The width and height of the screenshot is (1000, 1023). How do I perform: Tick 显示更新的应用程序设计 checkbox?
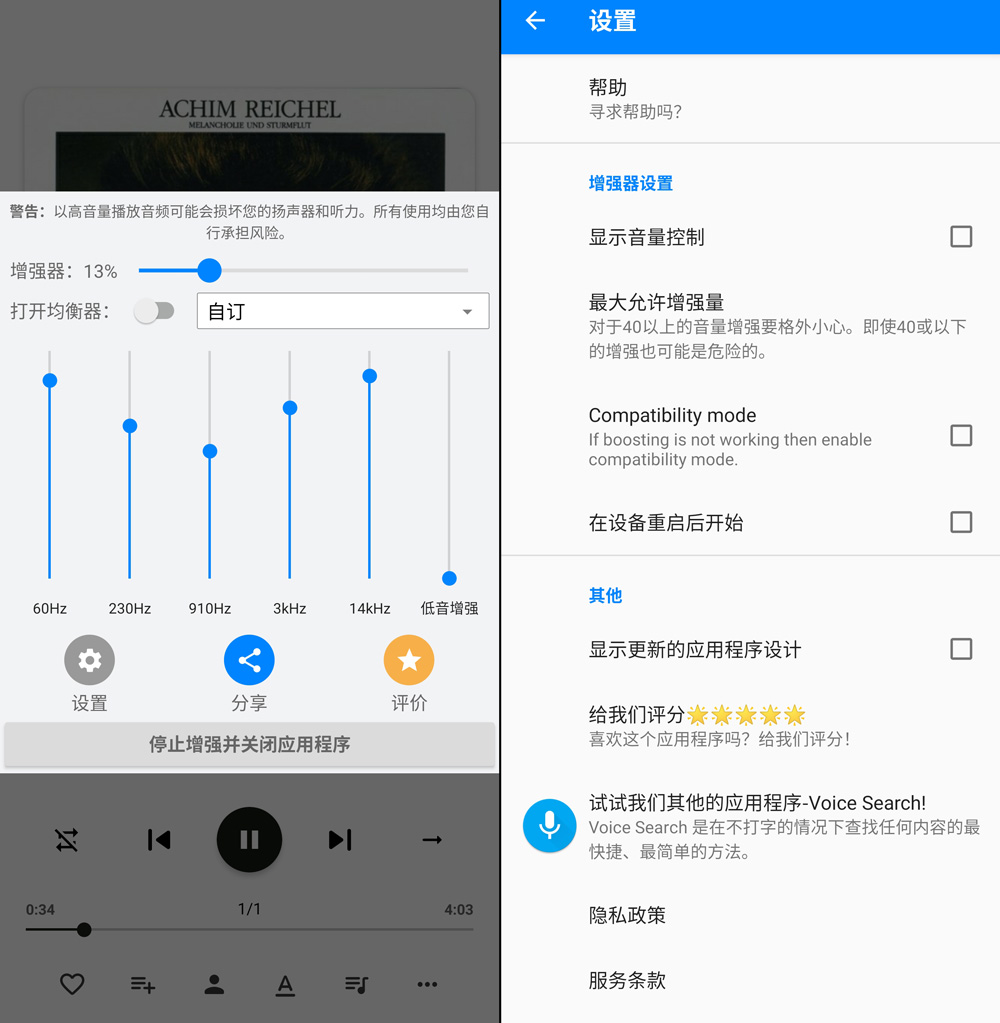point(960,649)
